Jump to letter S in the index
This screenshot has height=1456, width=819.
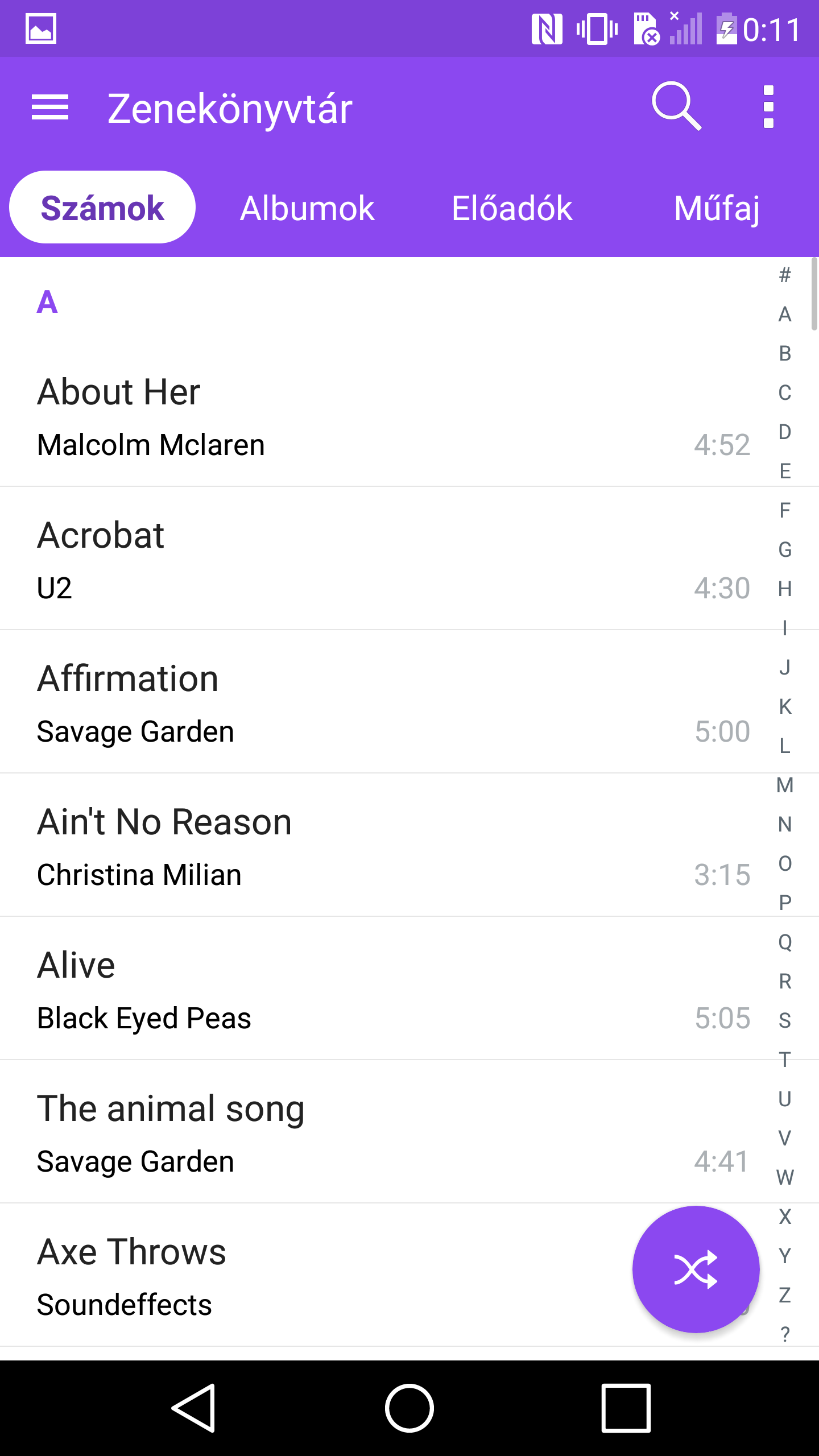(785, 1021)
